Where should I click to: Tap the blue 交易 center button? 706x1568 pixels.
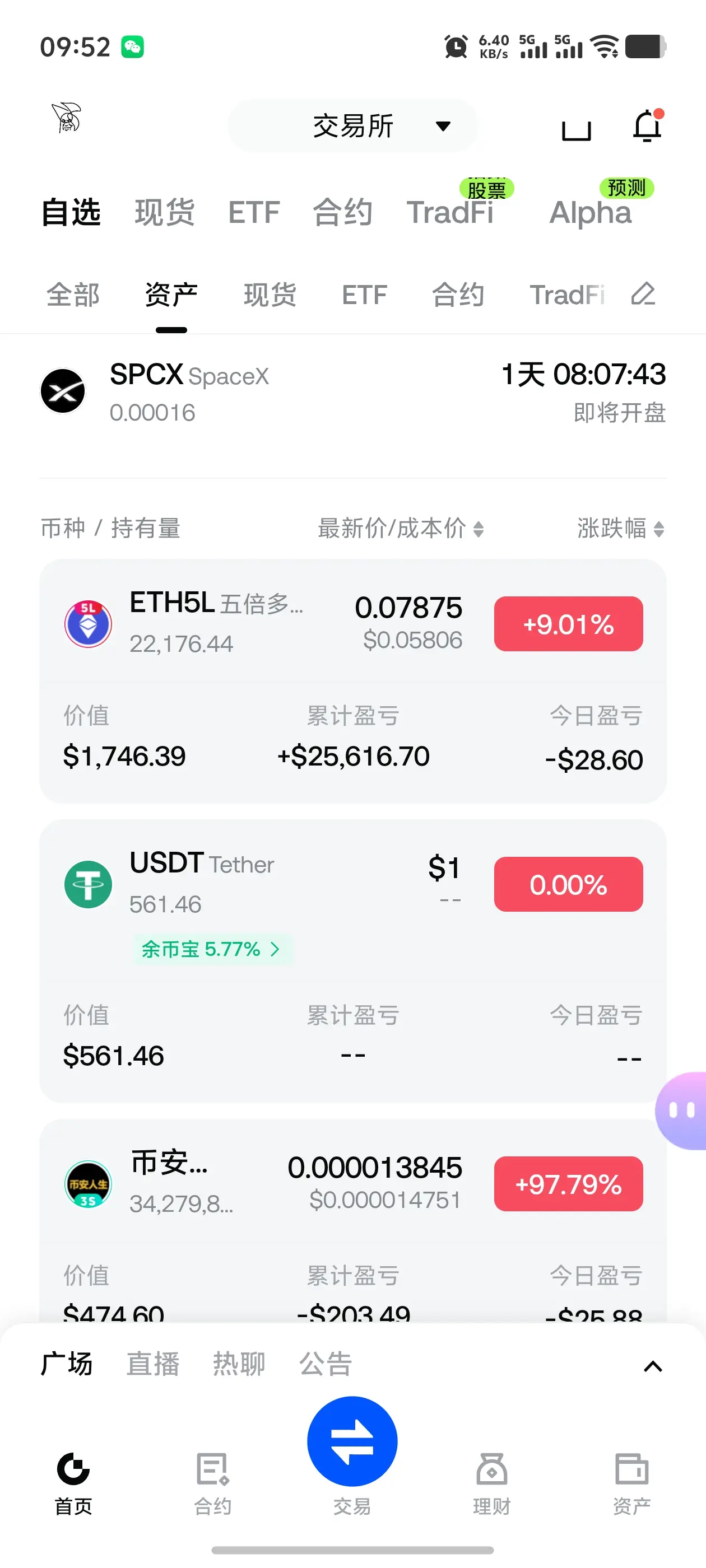click(x=352, y=1441)
